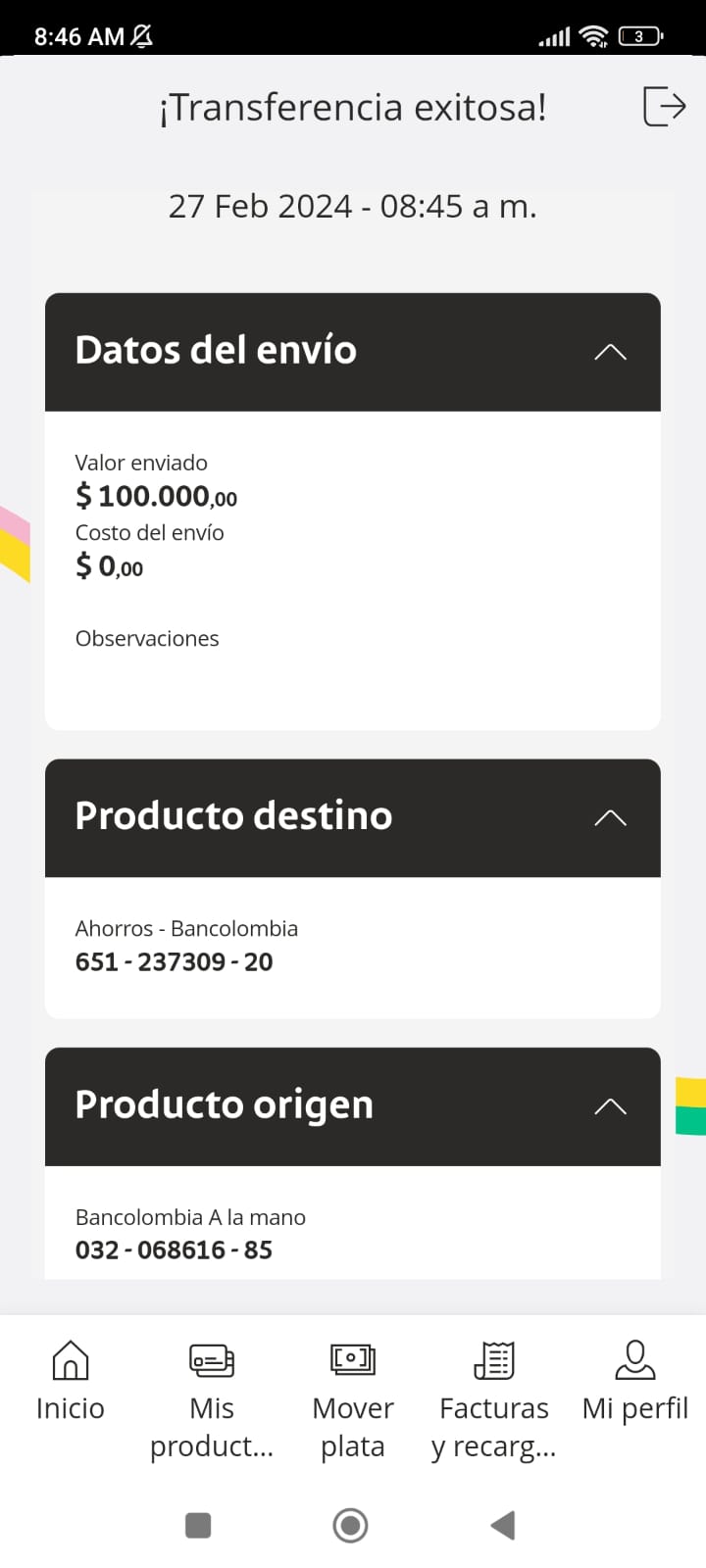Open the Mi perfil tab
This screenshot has width=706, height=1568.
tap(634, 1382)
